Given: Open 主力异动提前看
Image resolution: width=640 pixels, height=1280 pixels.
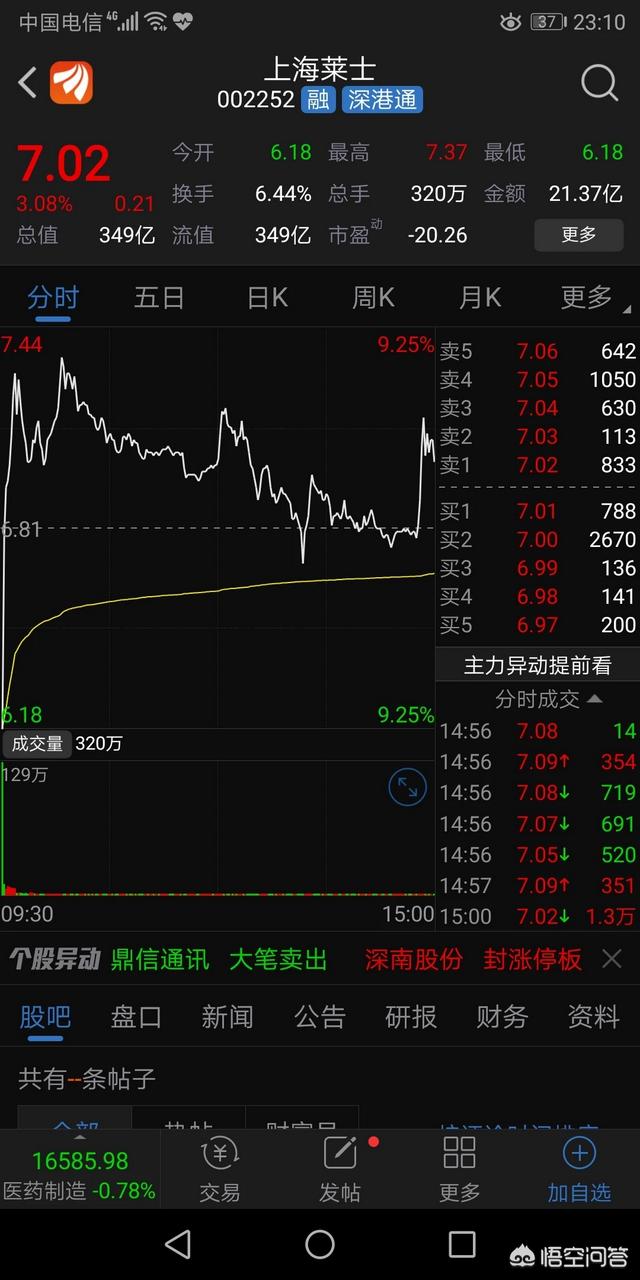Looking at the screenshot, I should click(537, 665).
